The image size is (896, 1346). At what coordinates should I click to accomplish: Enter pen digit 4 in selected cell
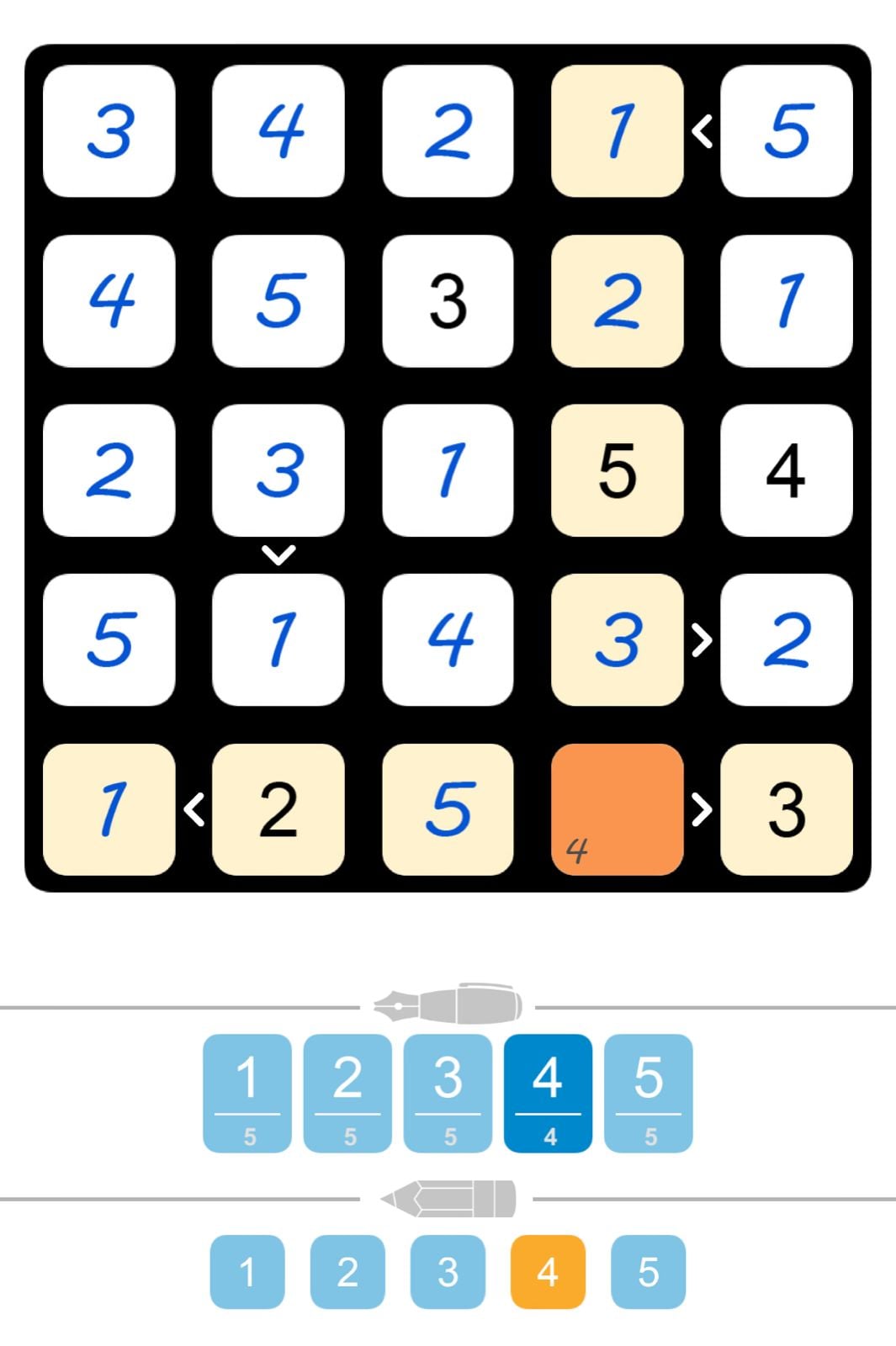pyautogui.click(x=548, y=1092)
